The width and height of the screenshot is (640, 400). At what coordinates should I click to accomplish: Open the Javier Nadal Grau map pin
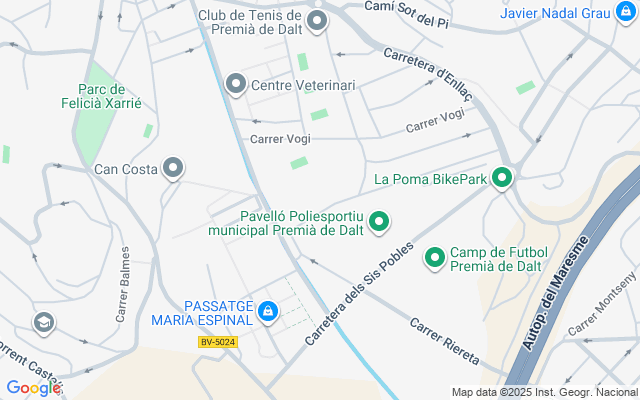(x=624, y=14)
